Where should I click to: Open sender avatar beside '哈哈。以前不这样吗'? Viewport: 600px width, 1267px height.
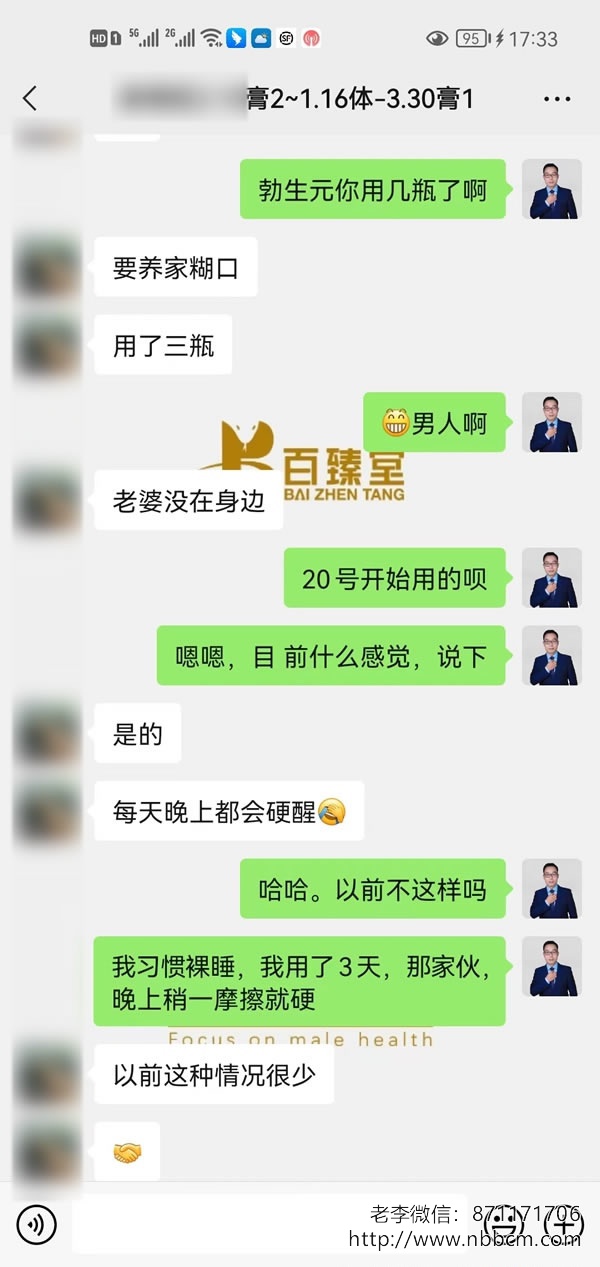pos(552,889)
